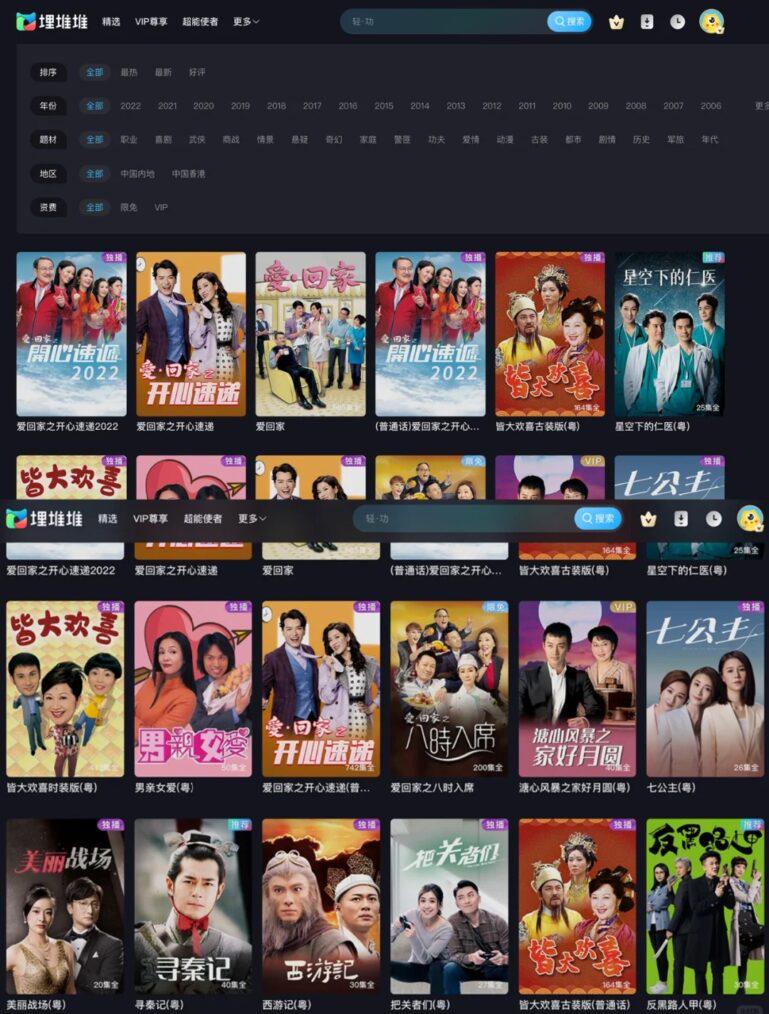
Task: Open 溏心风暴之家好月圆(粤)
Action: pos(577,688)
